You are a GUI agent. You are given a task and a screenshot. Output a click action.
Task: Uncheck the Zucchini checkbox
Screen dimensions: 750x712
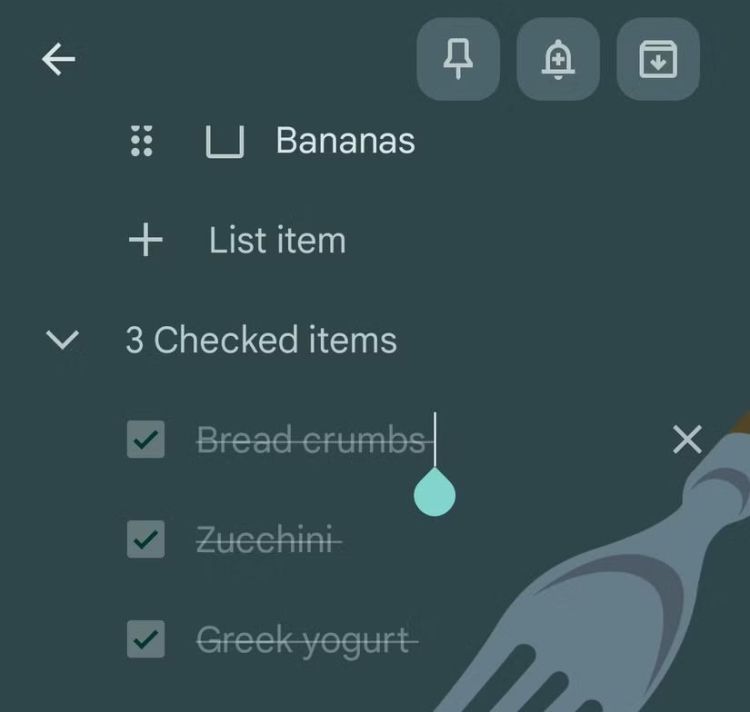(146, 540)
